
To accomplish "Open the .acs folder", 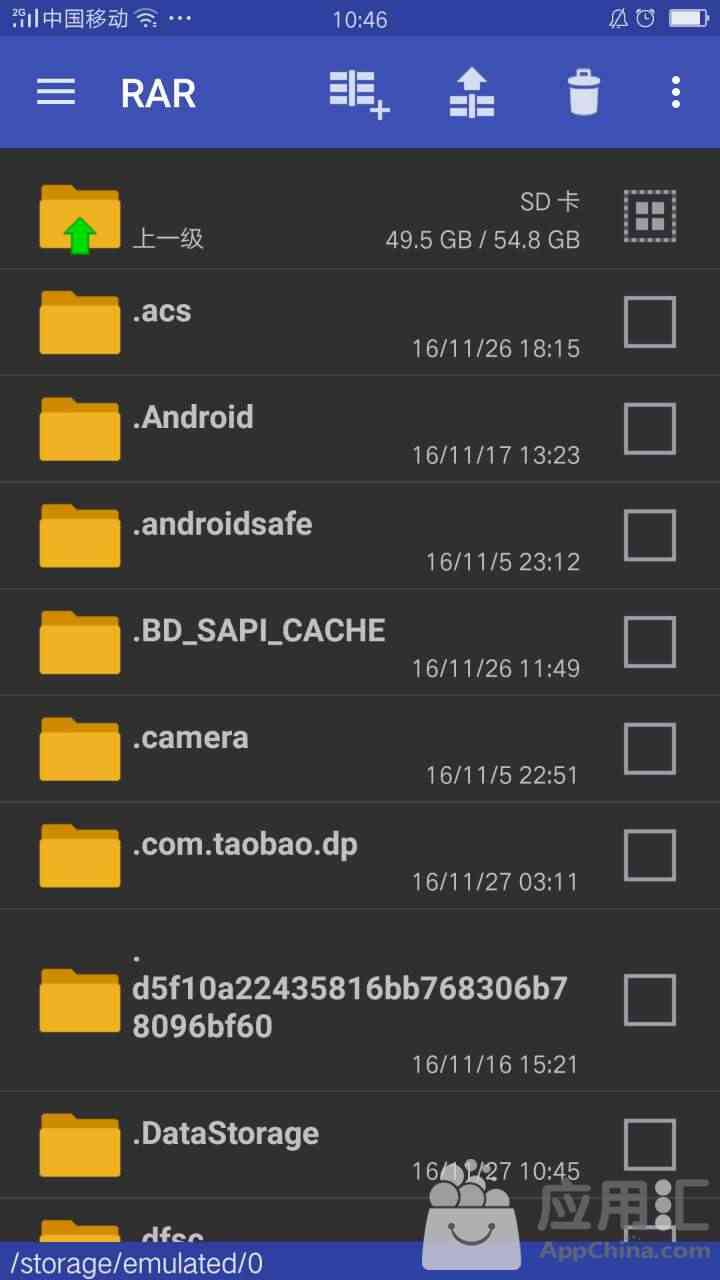I will pos(300,322).
